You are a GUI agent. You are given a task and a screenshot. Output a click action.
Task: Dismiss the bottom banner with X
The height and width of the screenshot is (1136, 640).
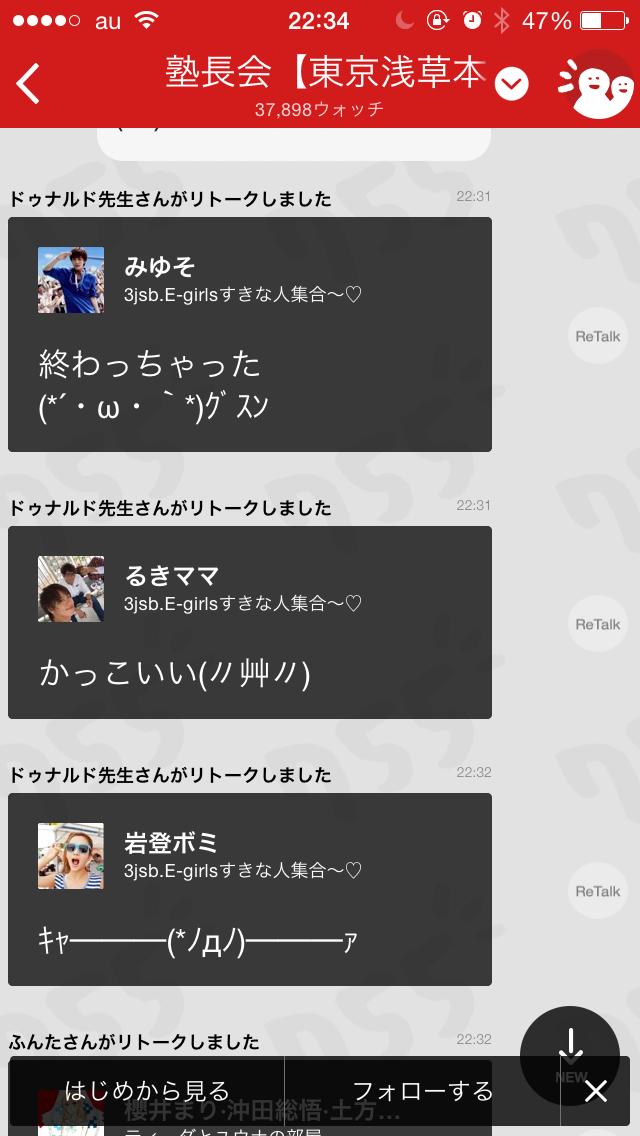pos(596,1091)
